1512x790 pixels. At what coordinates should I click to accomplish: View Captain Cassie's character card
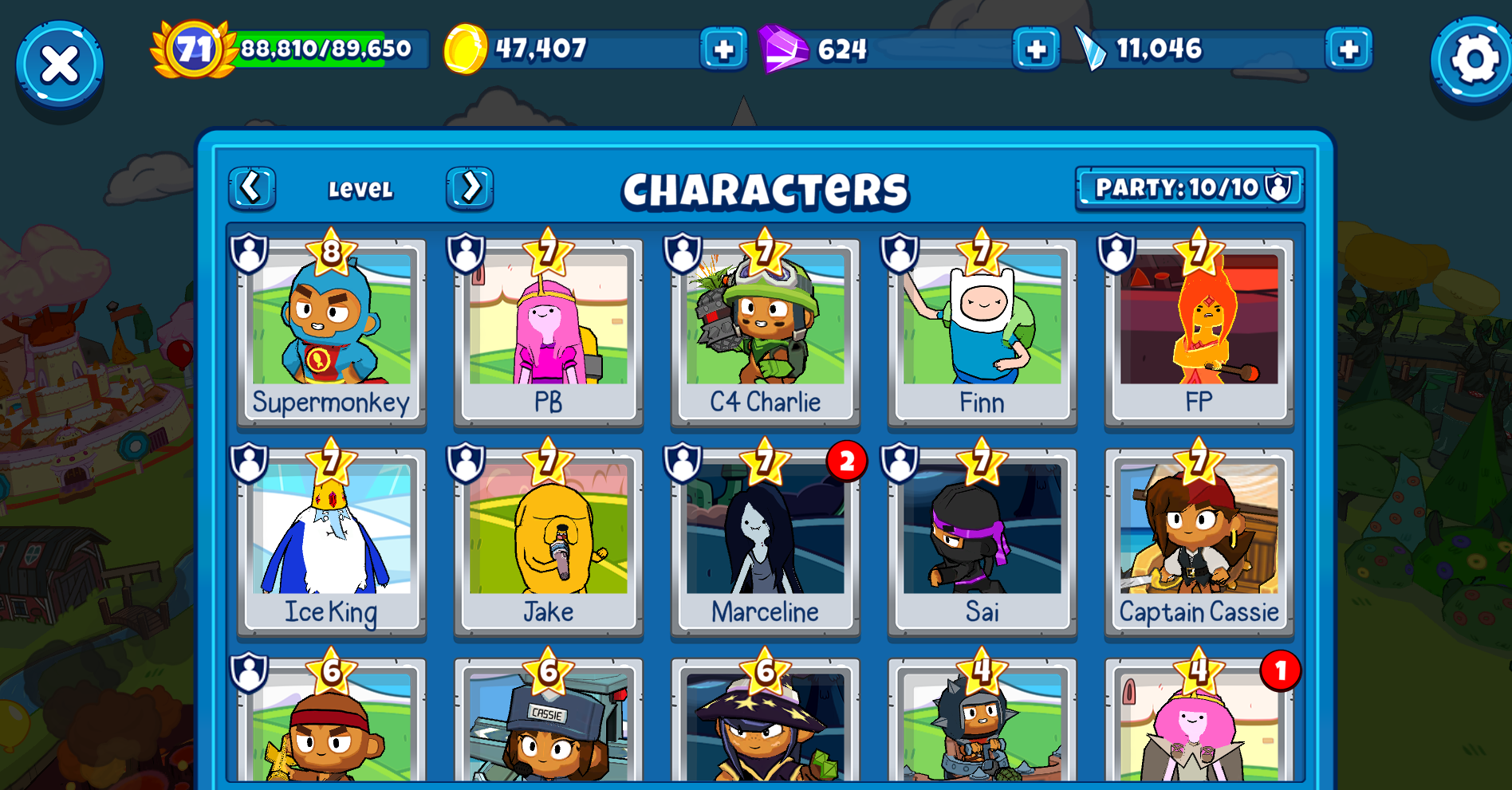point(1199,542)
